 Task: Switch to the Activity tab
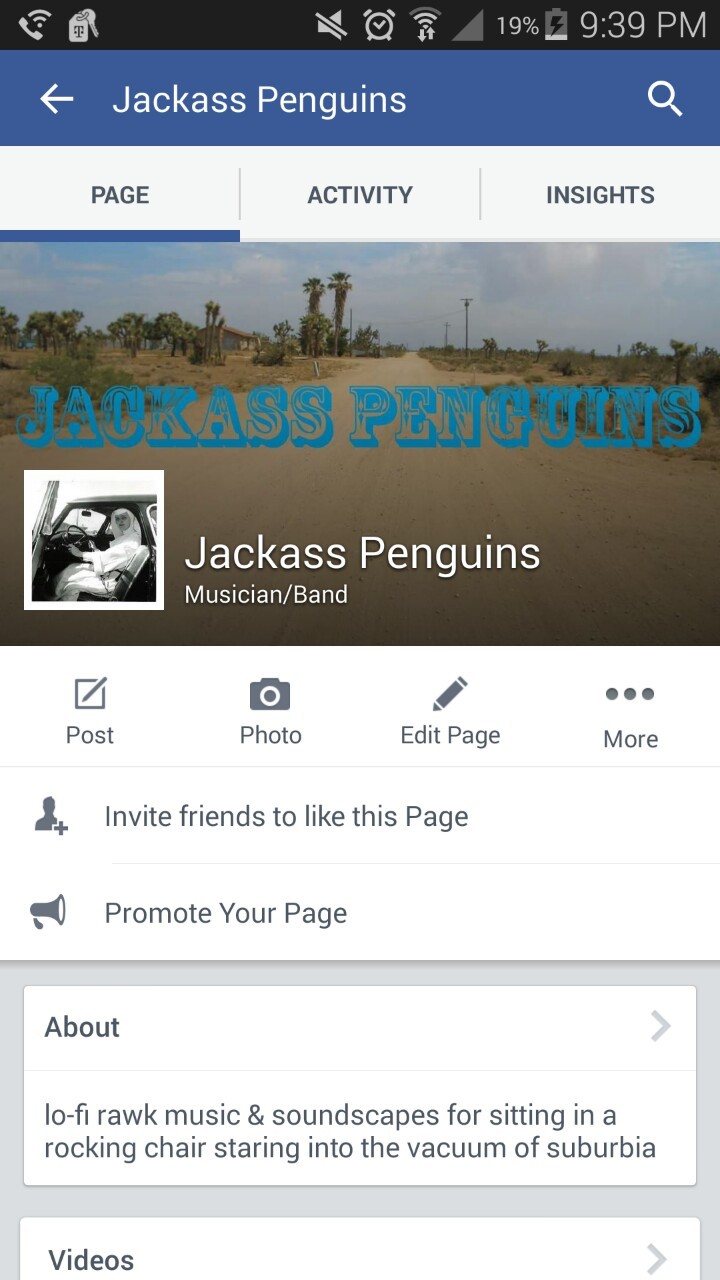[x=360, y=195]
